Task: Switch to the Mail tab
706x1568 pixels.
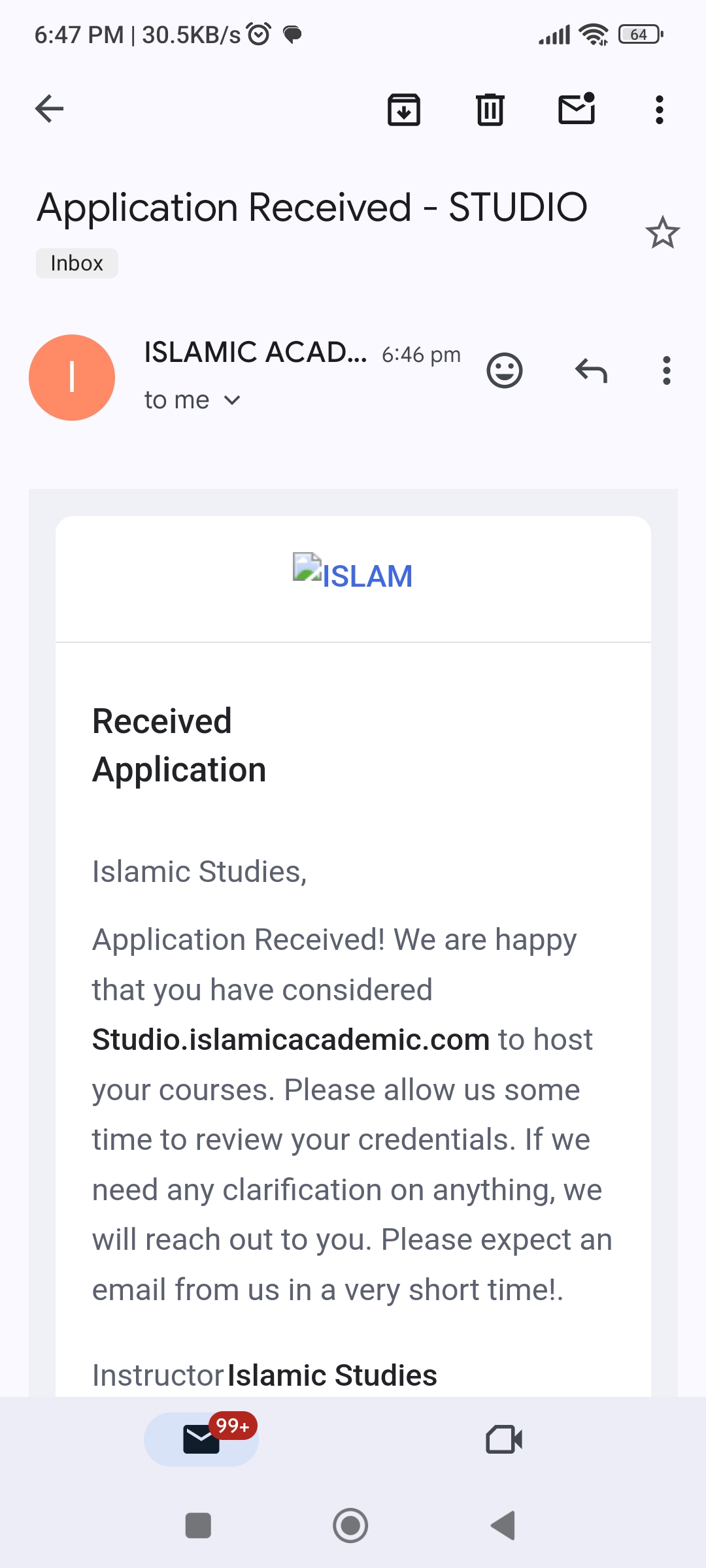Action: 201,1439
